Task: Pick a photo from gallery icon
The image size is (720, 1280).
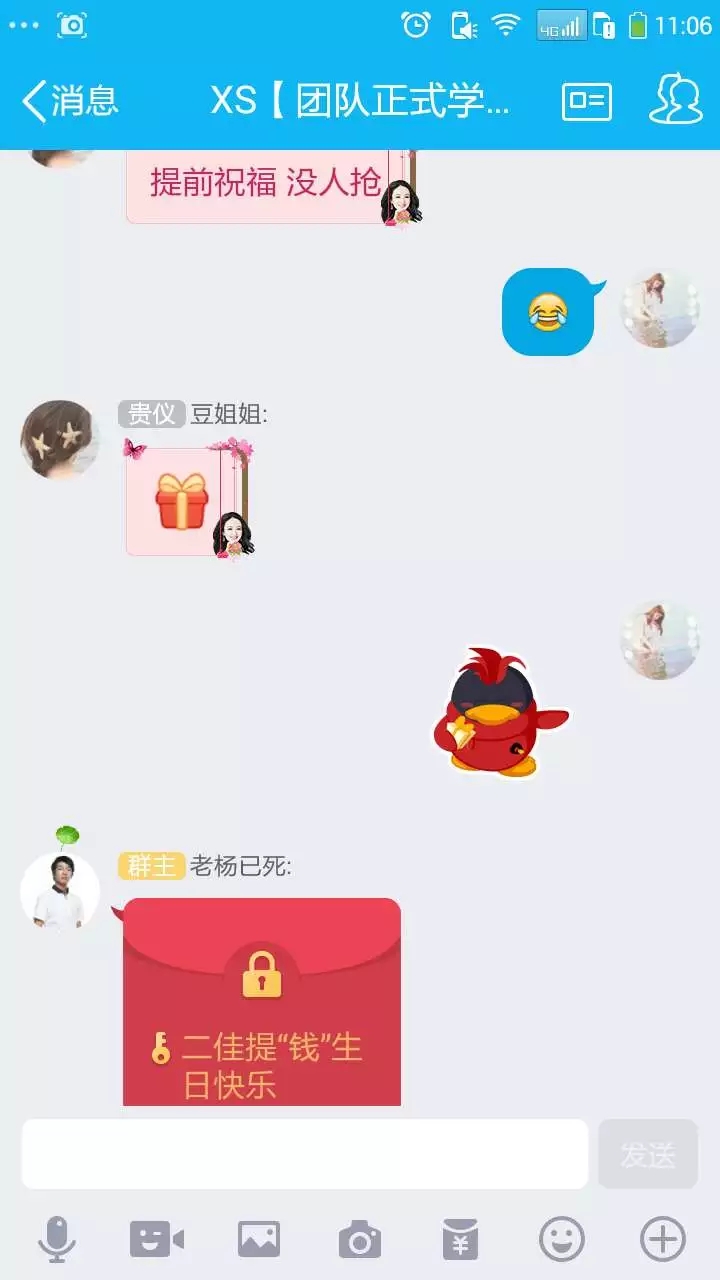Action: click(258, 1241)
